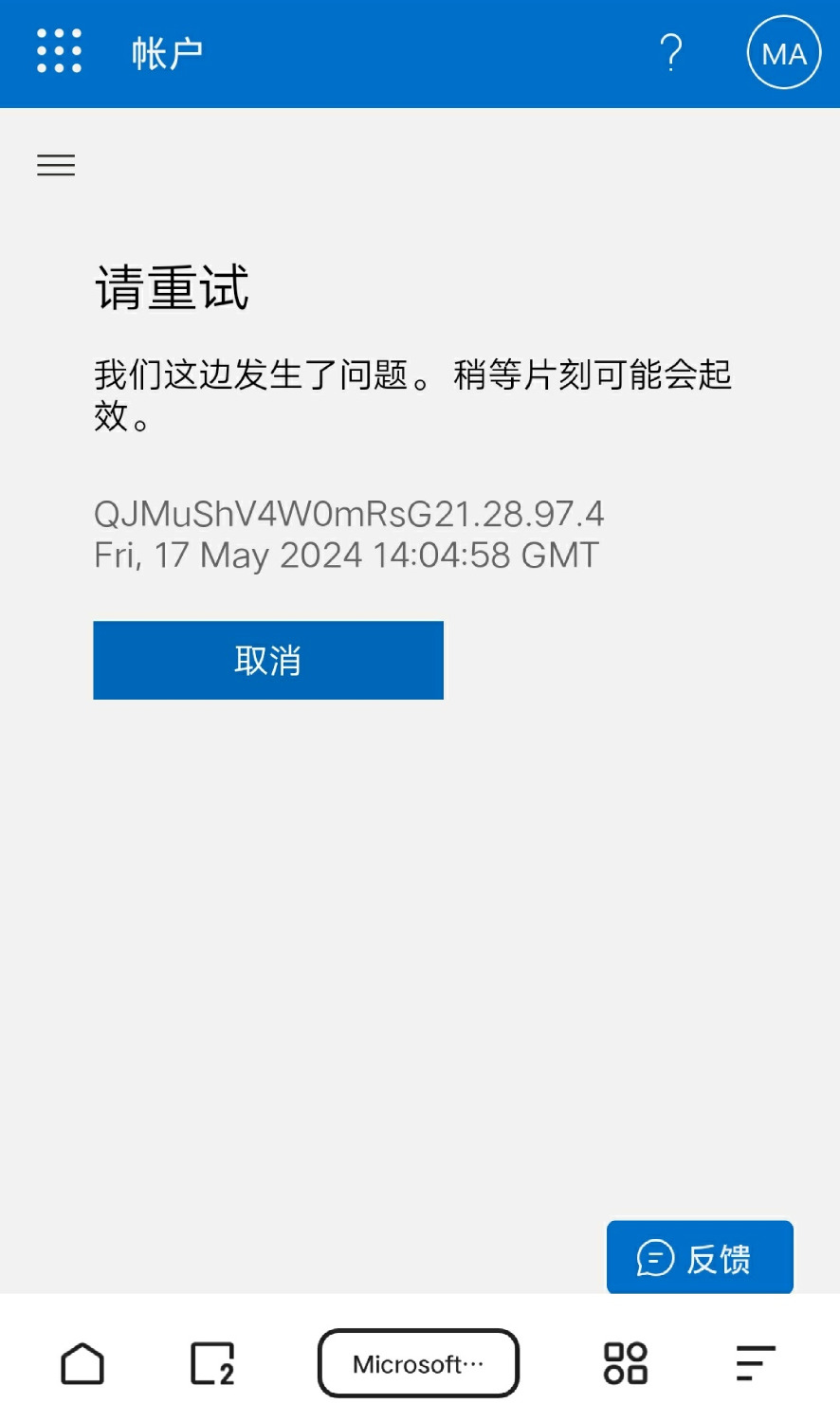
Task: Tap the 取消 cancel button
Action: pyautogui.click(x=268, y=661)
